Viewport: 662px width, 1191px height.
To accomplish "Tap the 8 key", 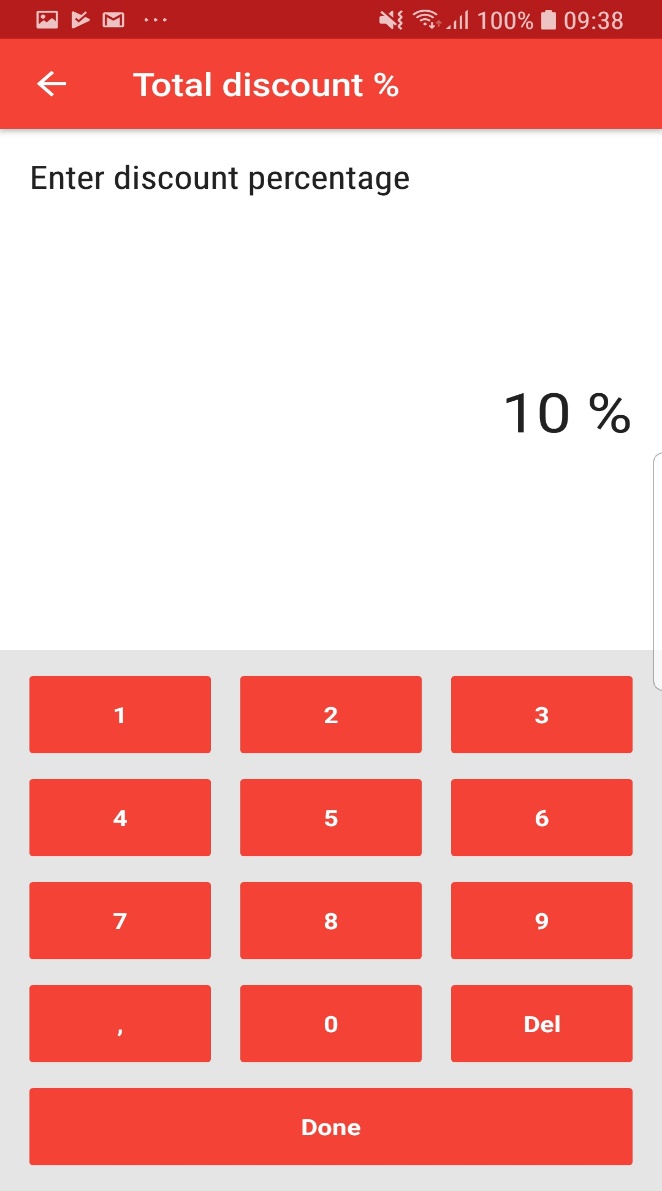I will click(331, 920).
